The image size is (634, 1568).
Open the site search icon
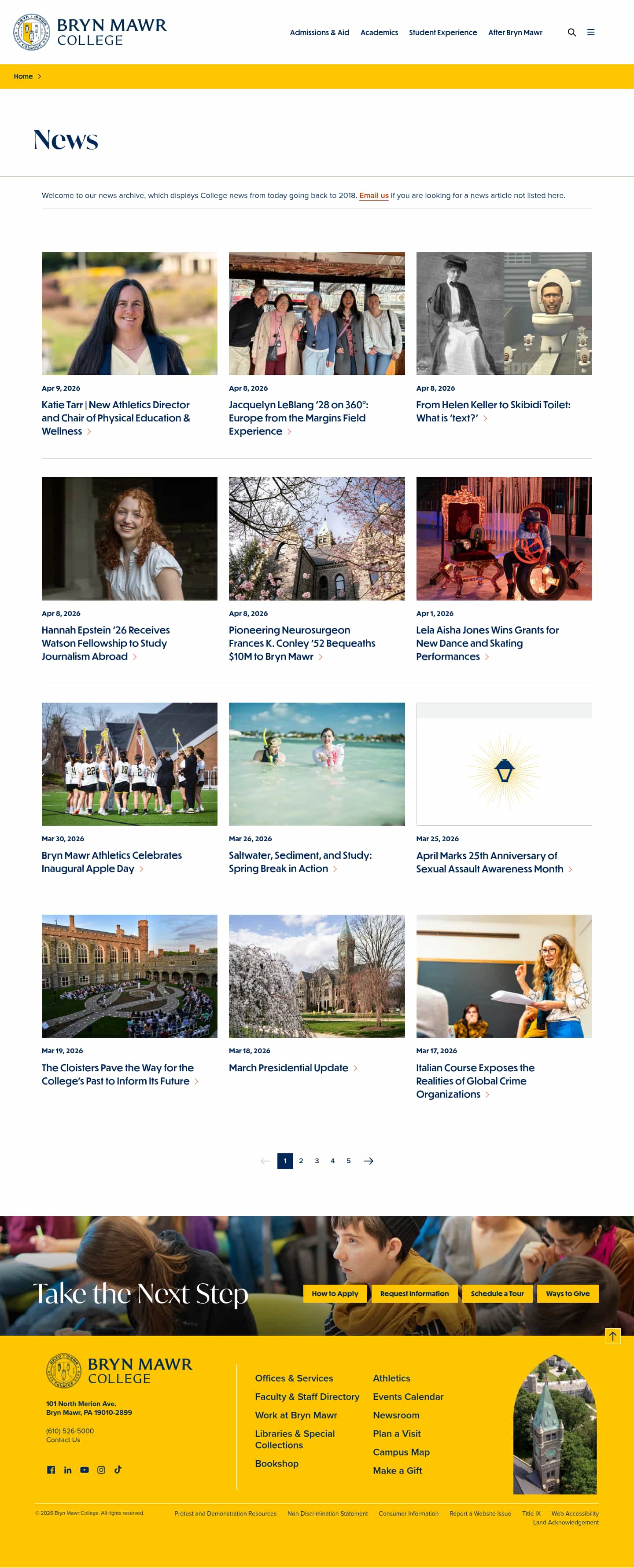tap(572, 32)
